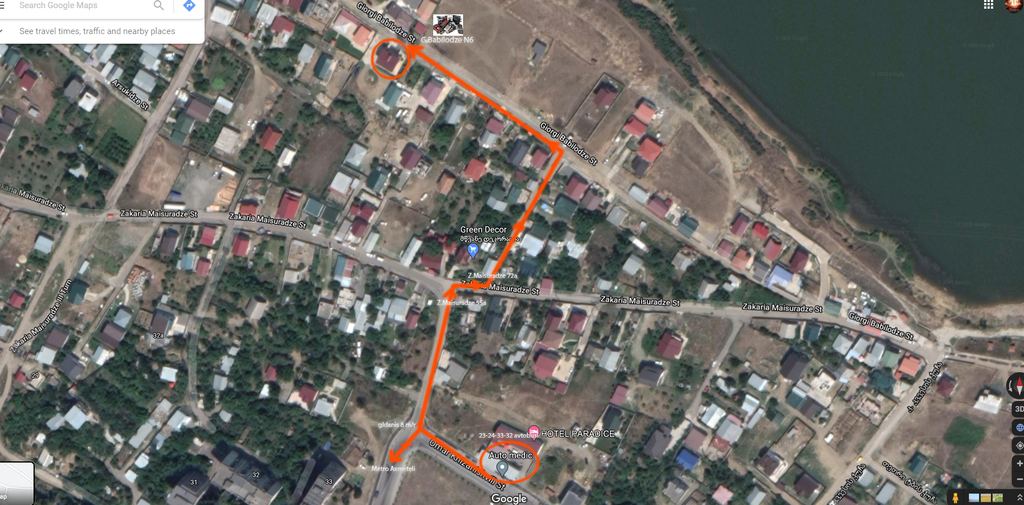
Task: Open directions with the blue arrow icon
Action: 189,6
